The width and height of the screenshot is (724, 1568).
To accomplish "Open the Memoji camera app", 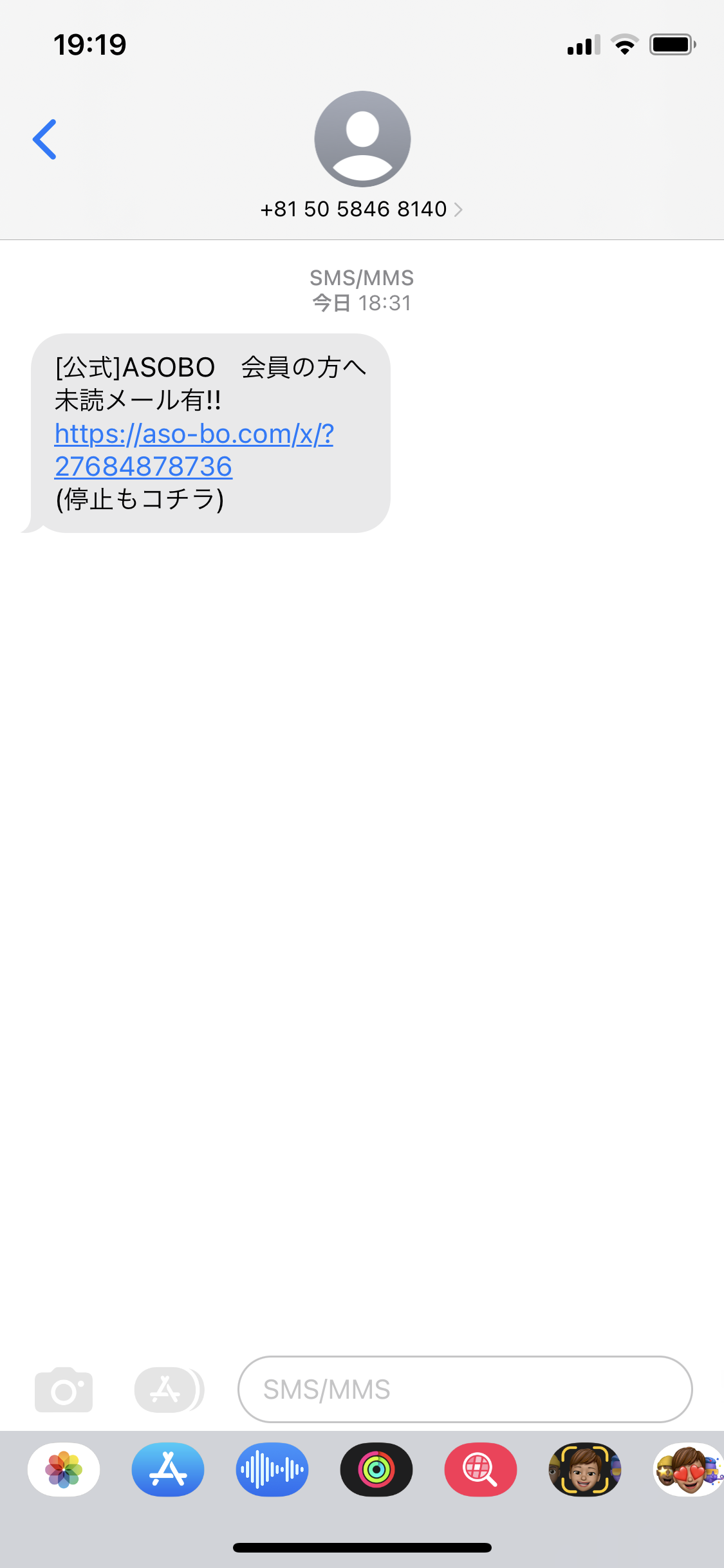I will click(x=585, y=1470).
